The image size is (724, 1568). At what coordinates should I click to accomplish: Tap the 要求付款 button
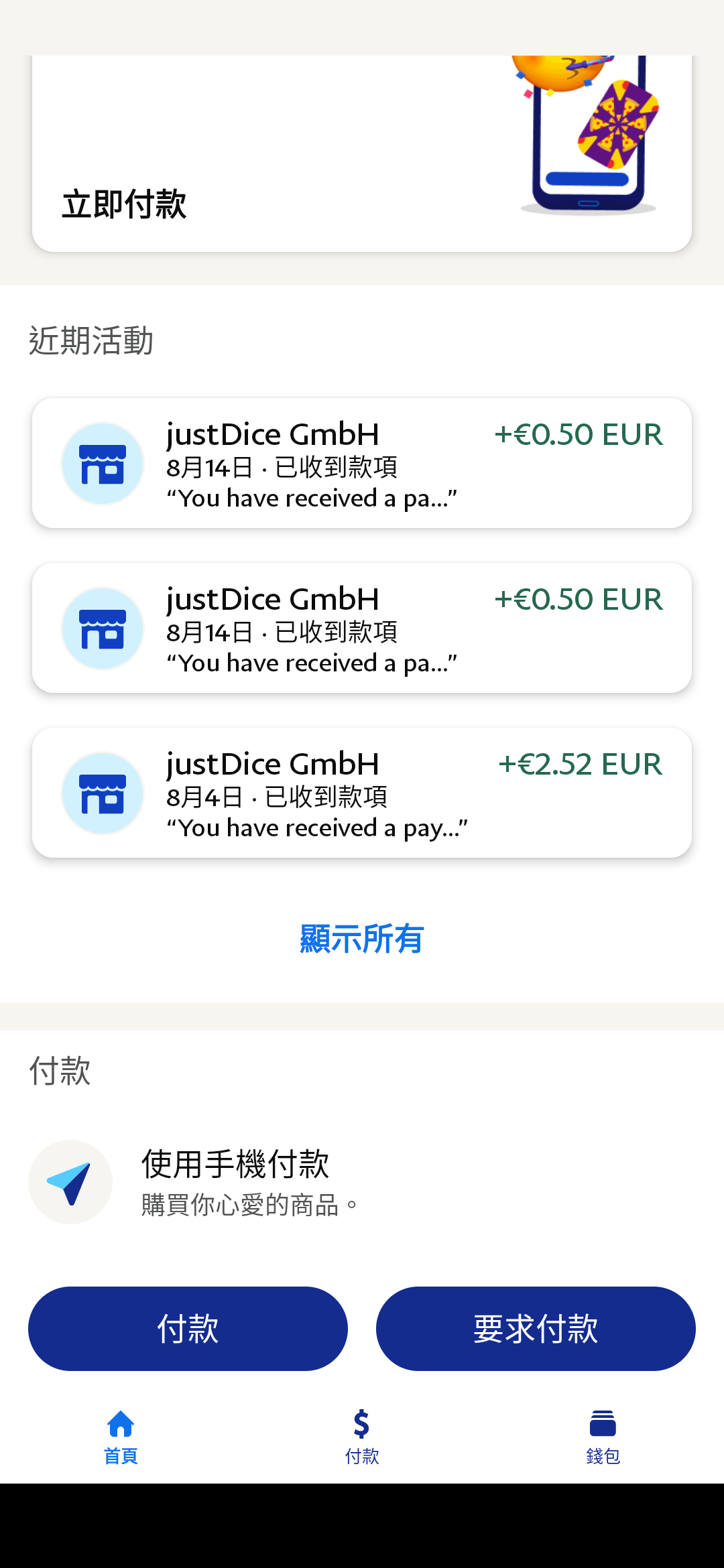(536, 1329)
